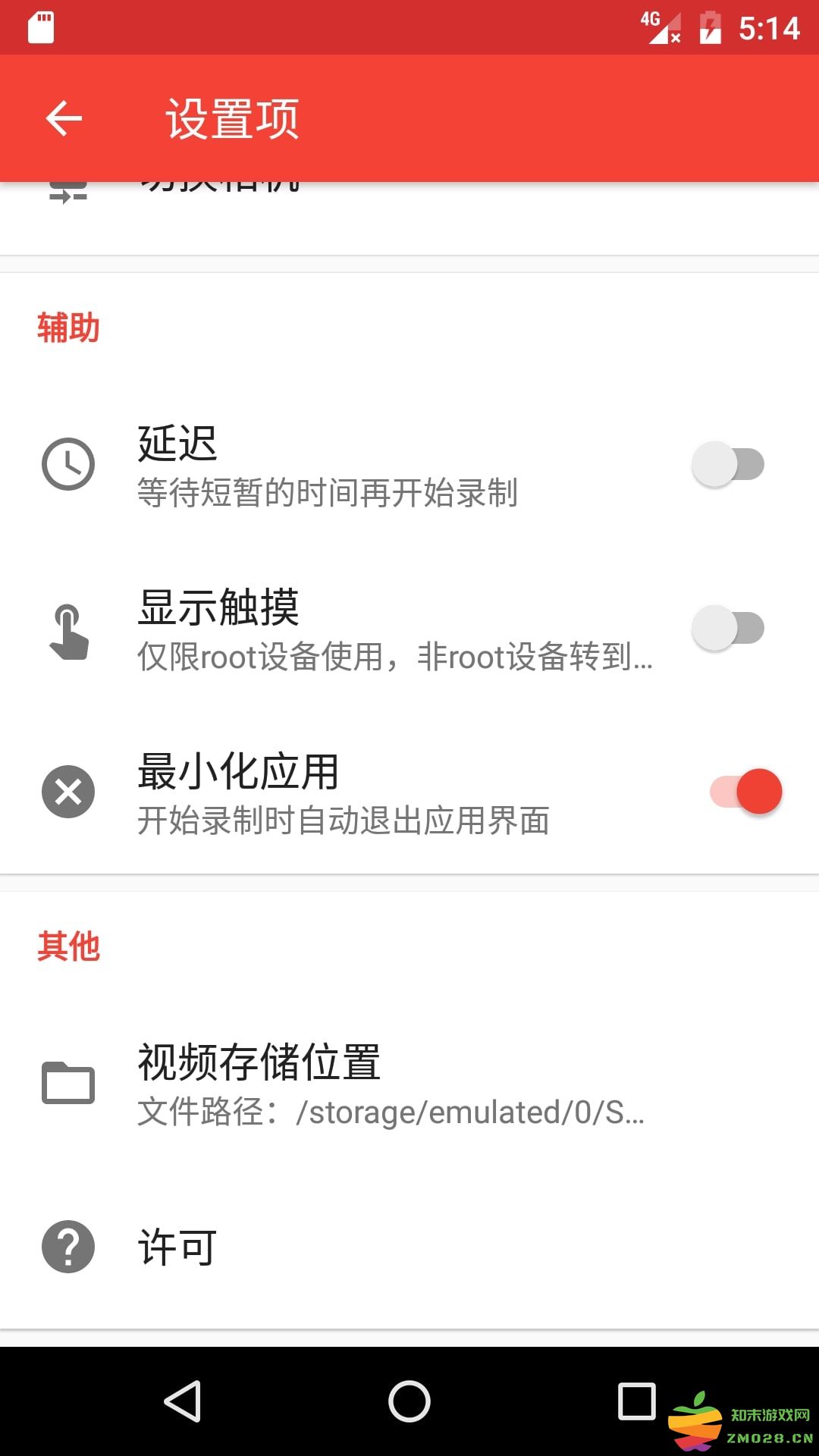
Task: Tap the clock icon beside 延迟 setting
Action: coord(68,463)
